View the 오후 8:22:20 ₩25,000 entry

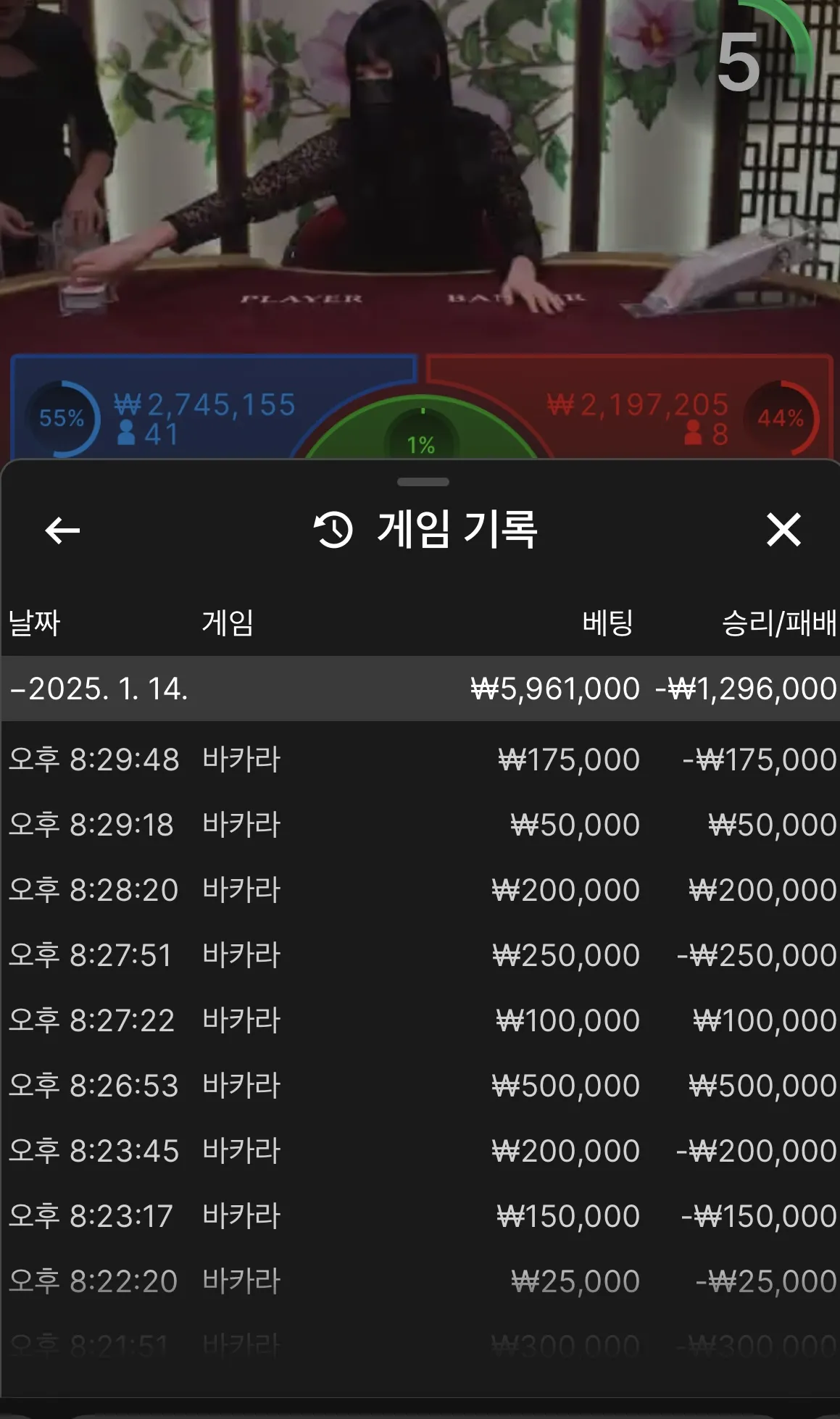click(x=420, y=1281)
